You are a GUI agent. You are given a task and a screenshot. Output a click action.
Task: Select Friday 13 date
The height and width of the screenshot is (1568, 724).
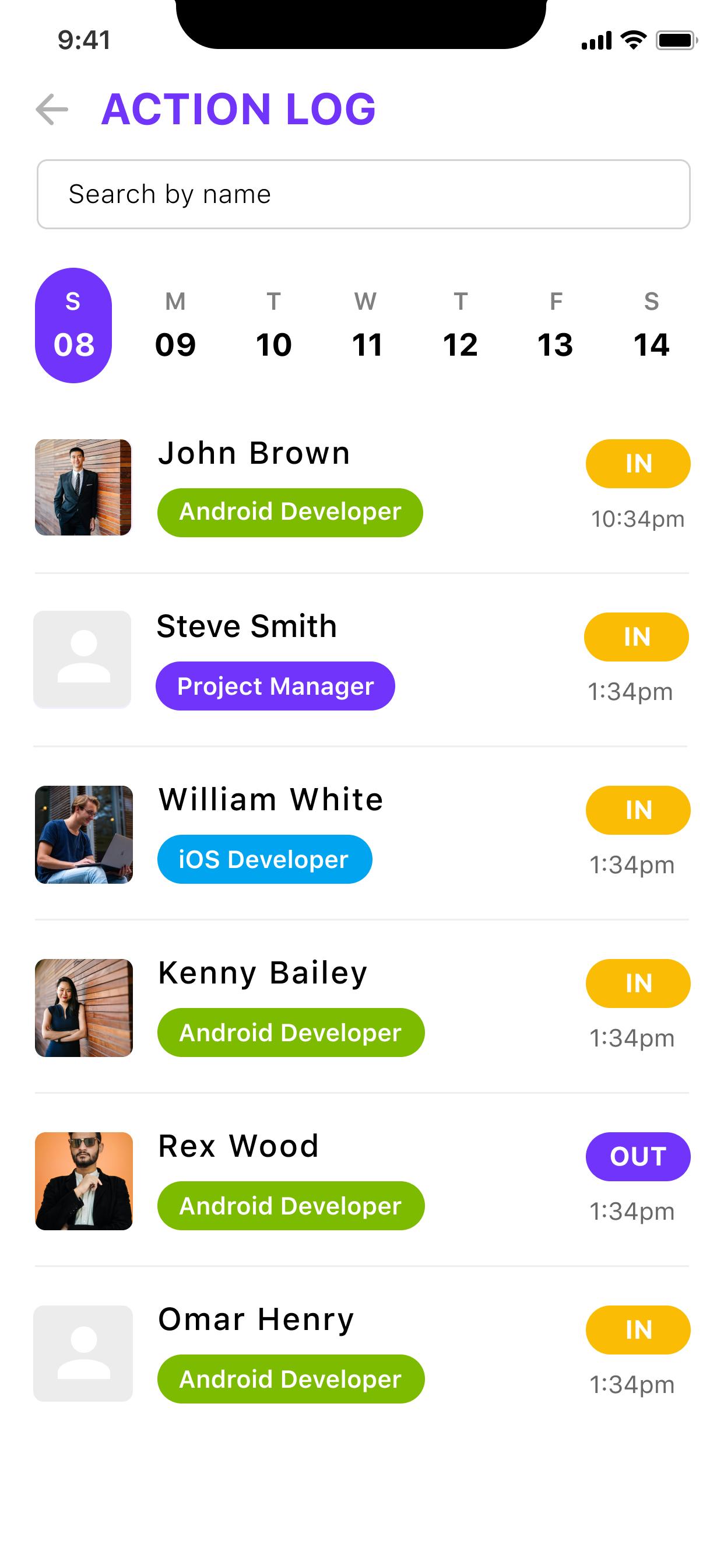point(556,325)
